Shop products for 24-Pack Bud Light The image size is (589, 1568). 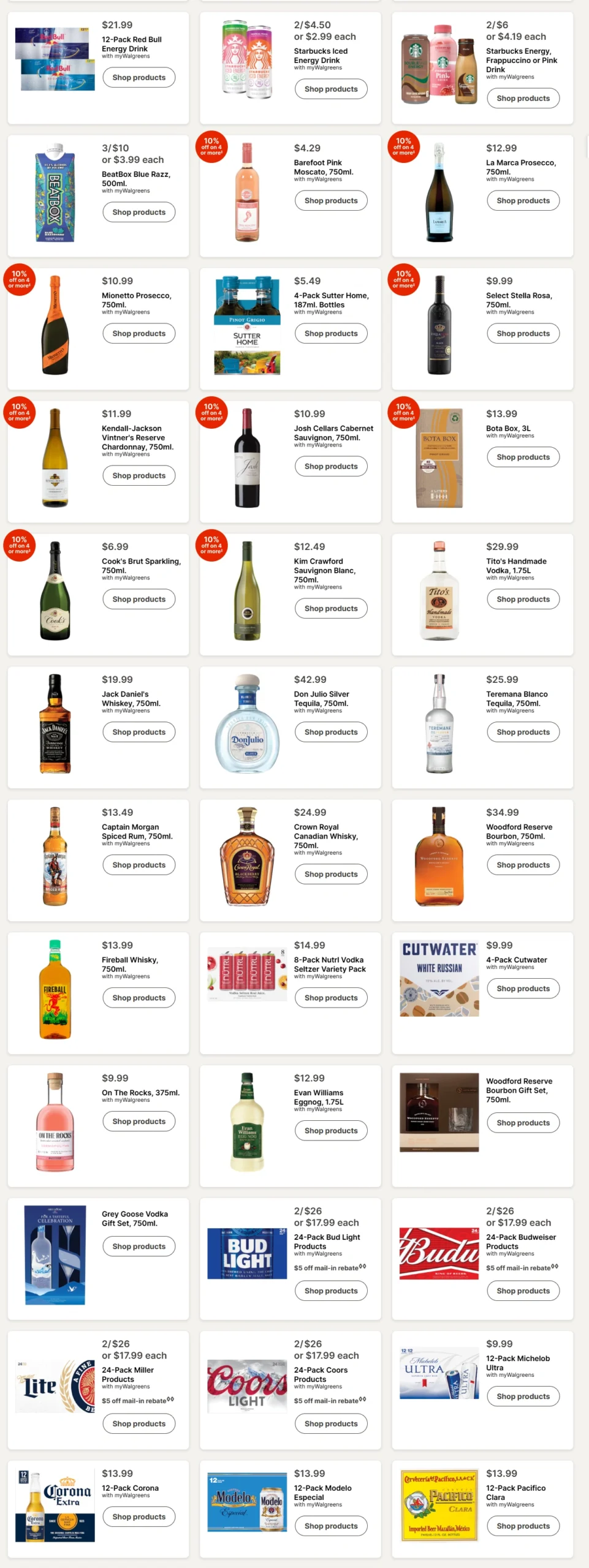tap(331, 1291)
